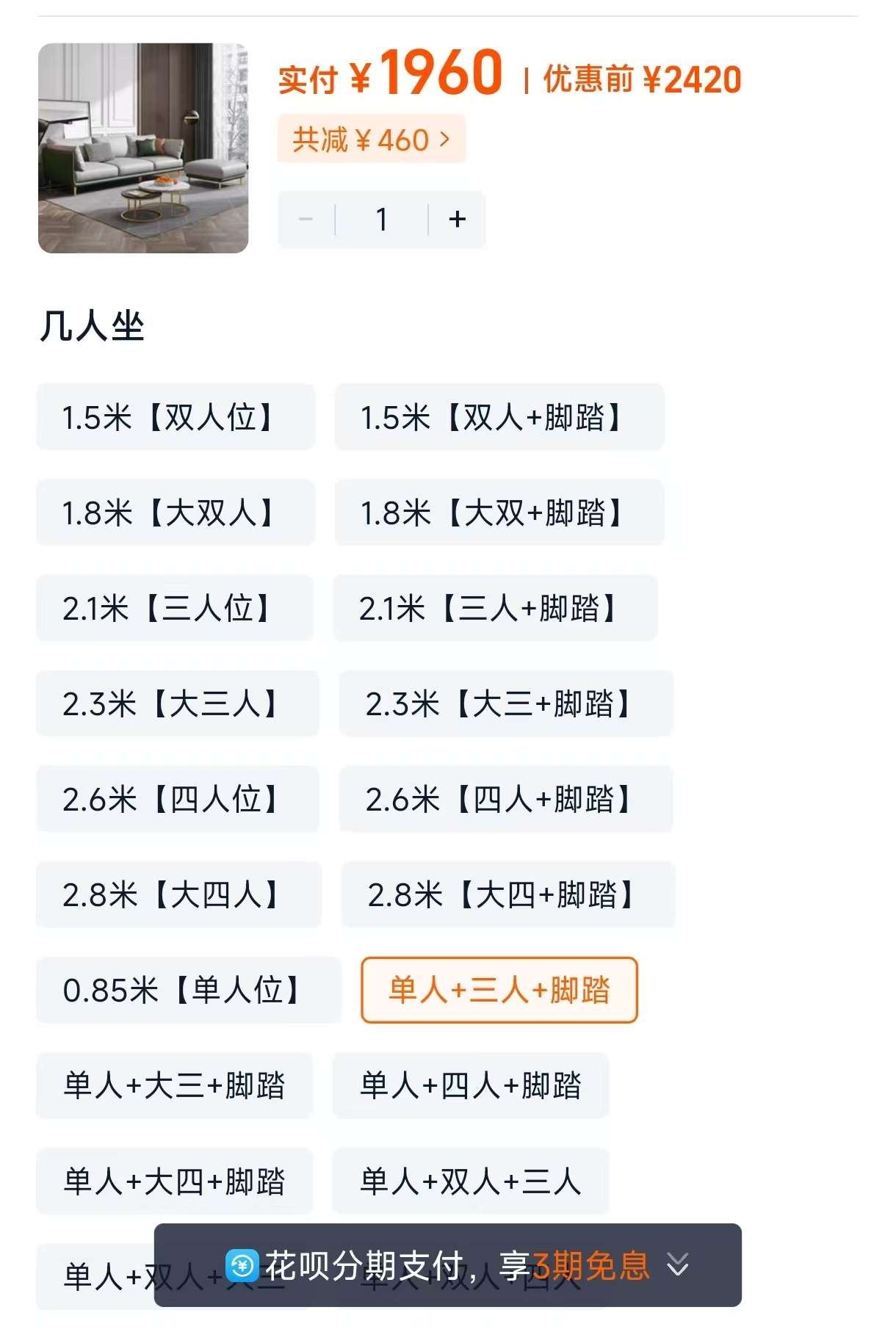Choose 2.6米【四人+脚踏】 option

[x=506, y=799]
